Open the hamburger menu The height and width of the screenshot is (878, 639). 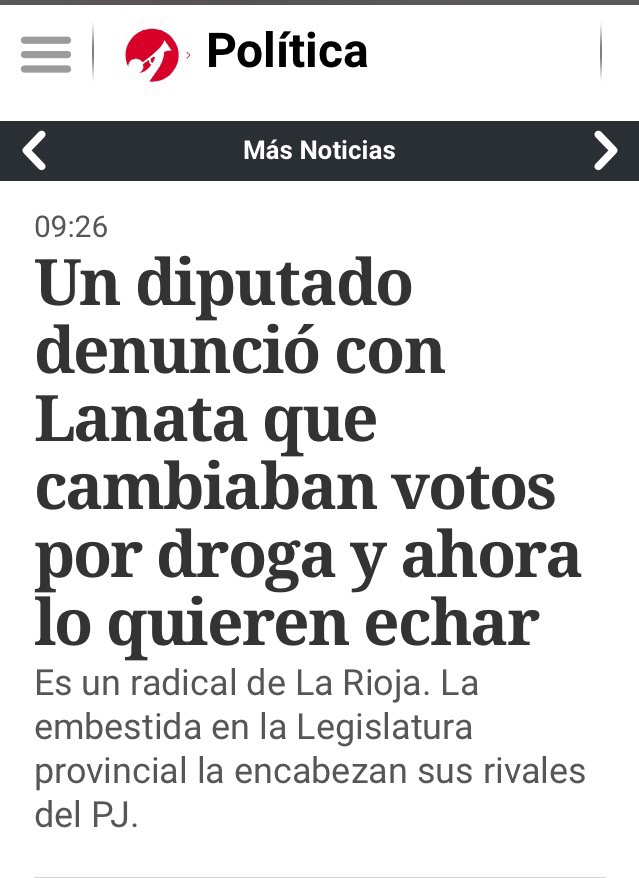tap(46, 54)
